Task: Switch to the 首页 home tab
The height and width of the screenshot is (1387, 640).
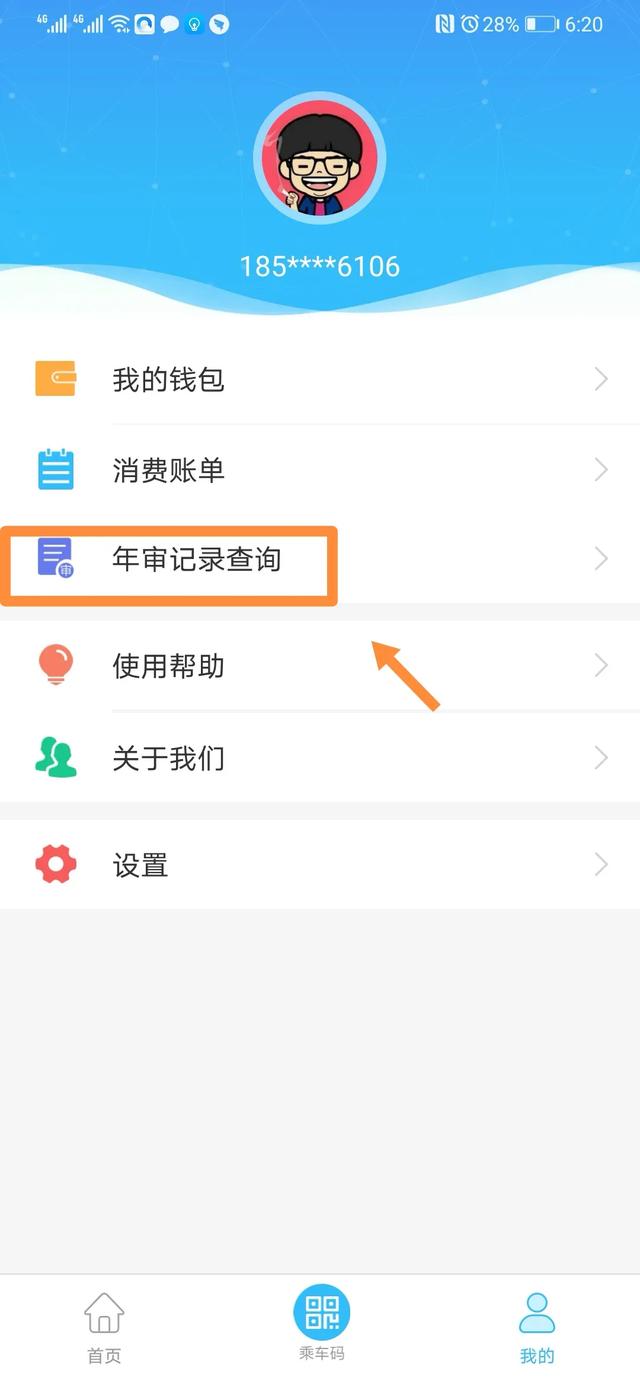Action: (x=104, y=1329)
